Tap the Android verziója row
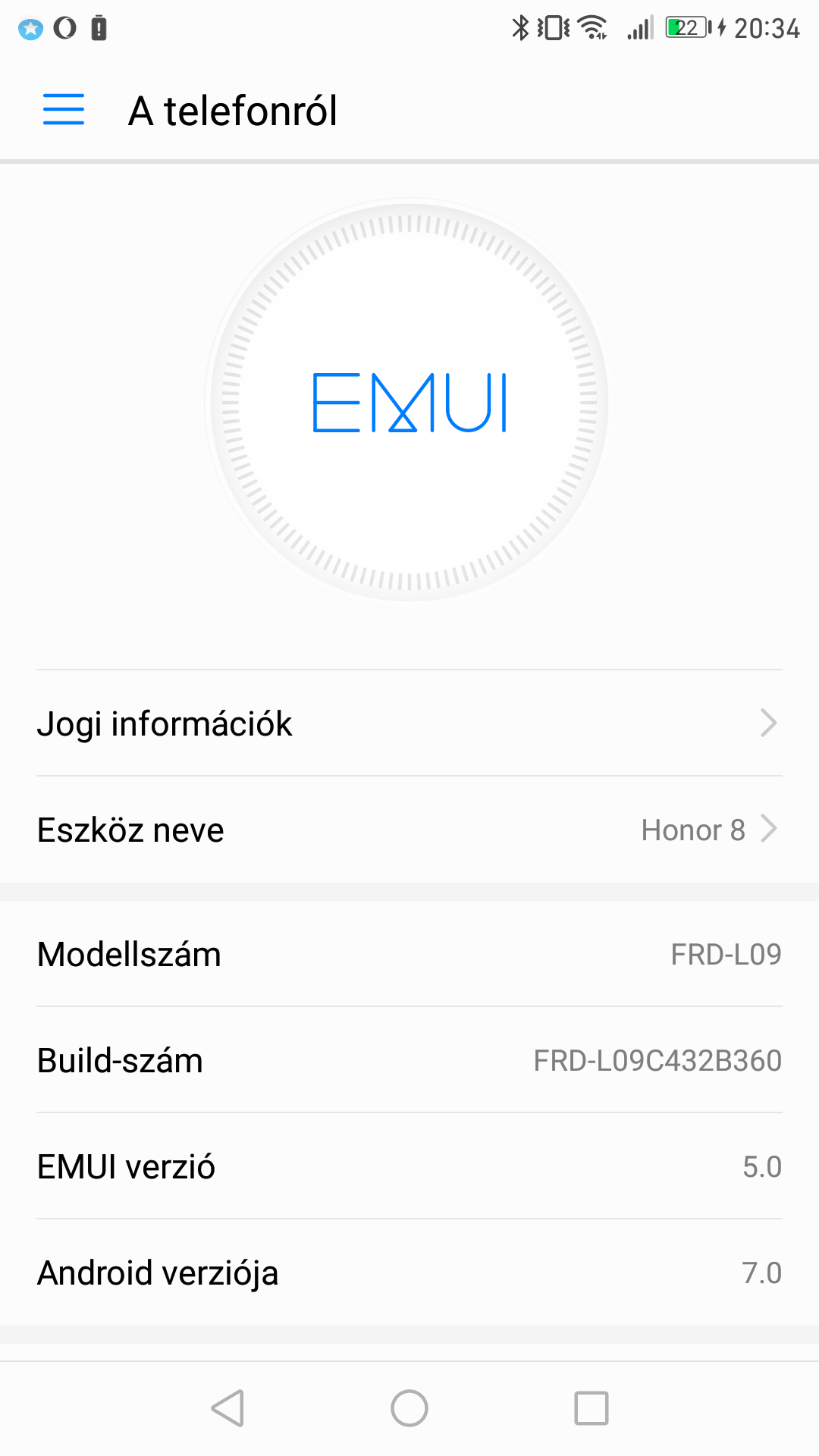Viewport: 819px width, 1456px height. tap(409, 1272)
